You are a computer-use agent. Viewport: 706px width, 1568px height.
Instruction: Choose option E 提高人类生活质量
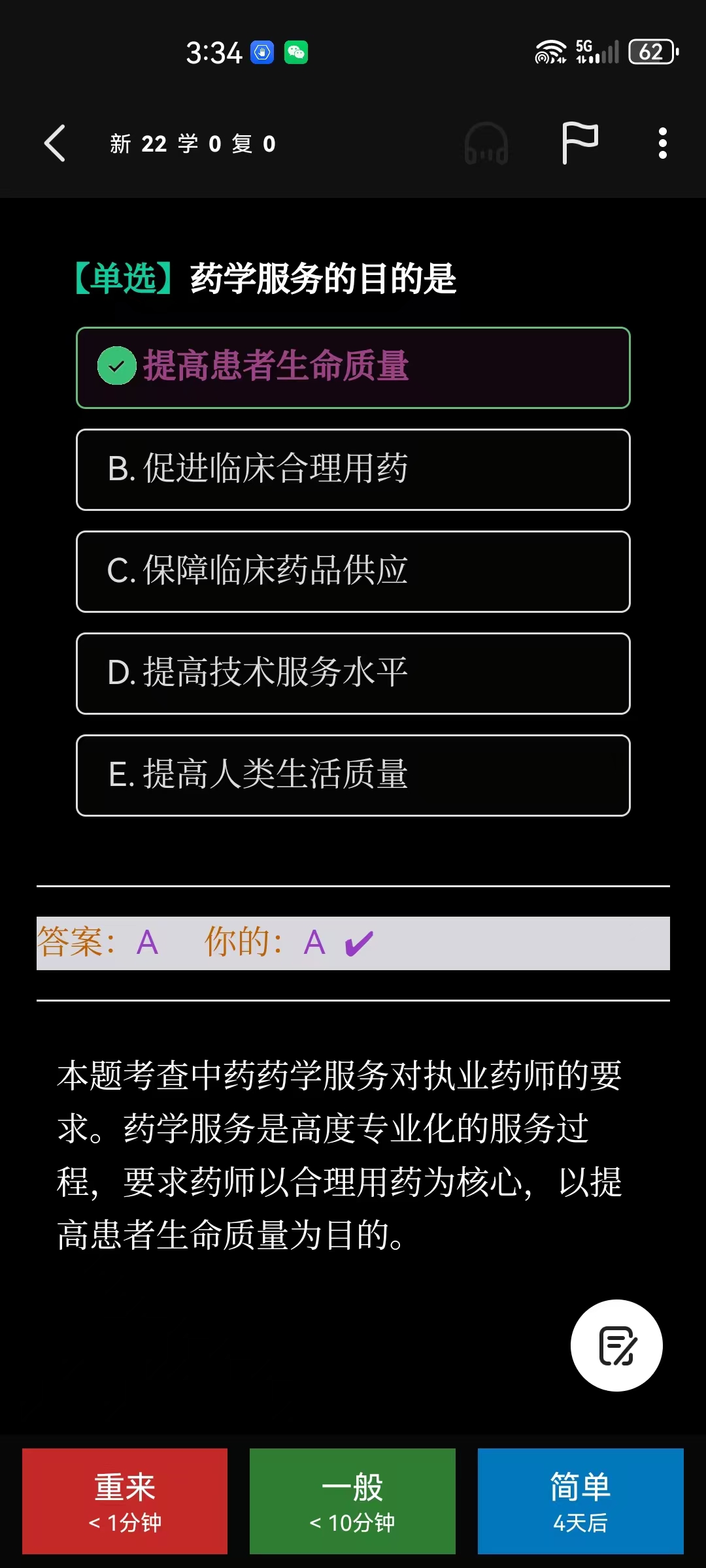(353, 776)
